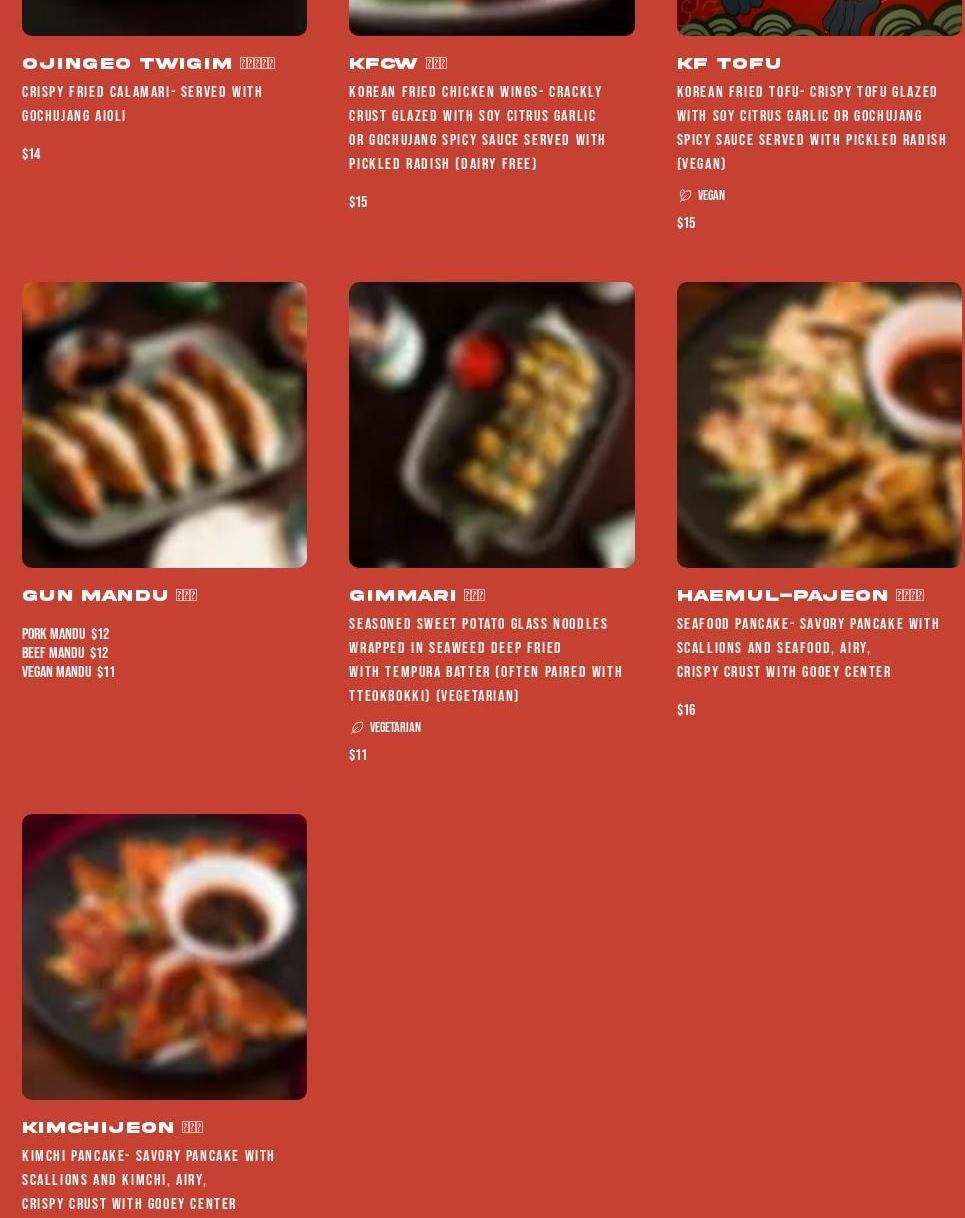Open the Kimchijeon kimchi pancake item
The image size is (965, 1218).
(164, 956)
